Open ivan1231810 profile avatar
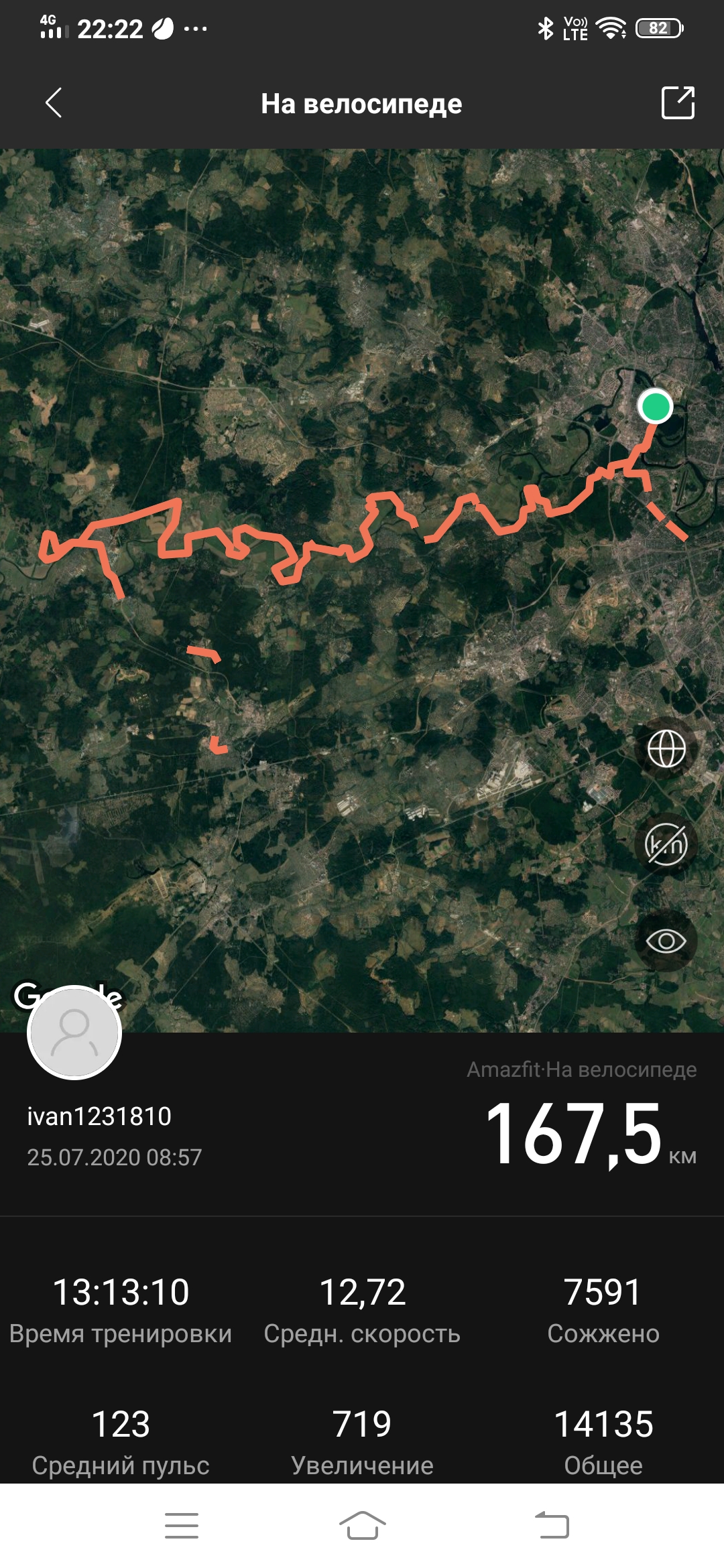Image resolution: width=724 pixels, height=1568 pixels. [x=74, y=1033]
